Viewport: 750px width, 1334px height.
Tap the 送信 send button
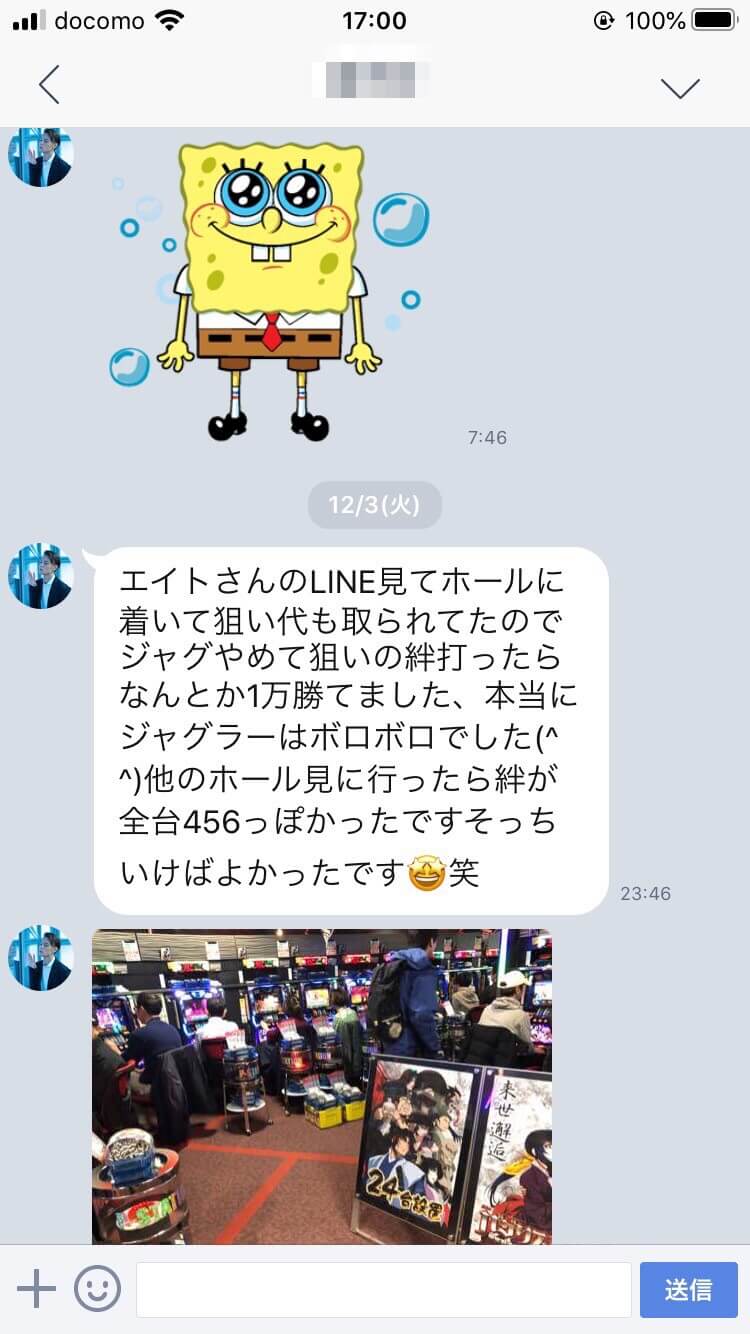pos(688,1289)
